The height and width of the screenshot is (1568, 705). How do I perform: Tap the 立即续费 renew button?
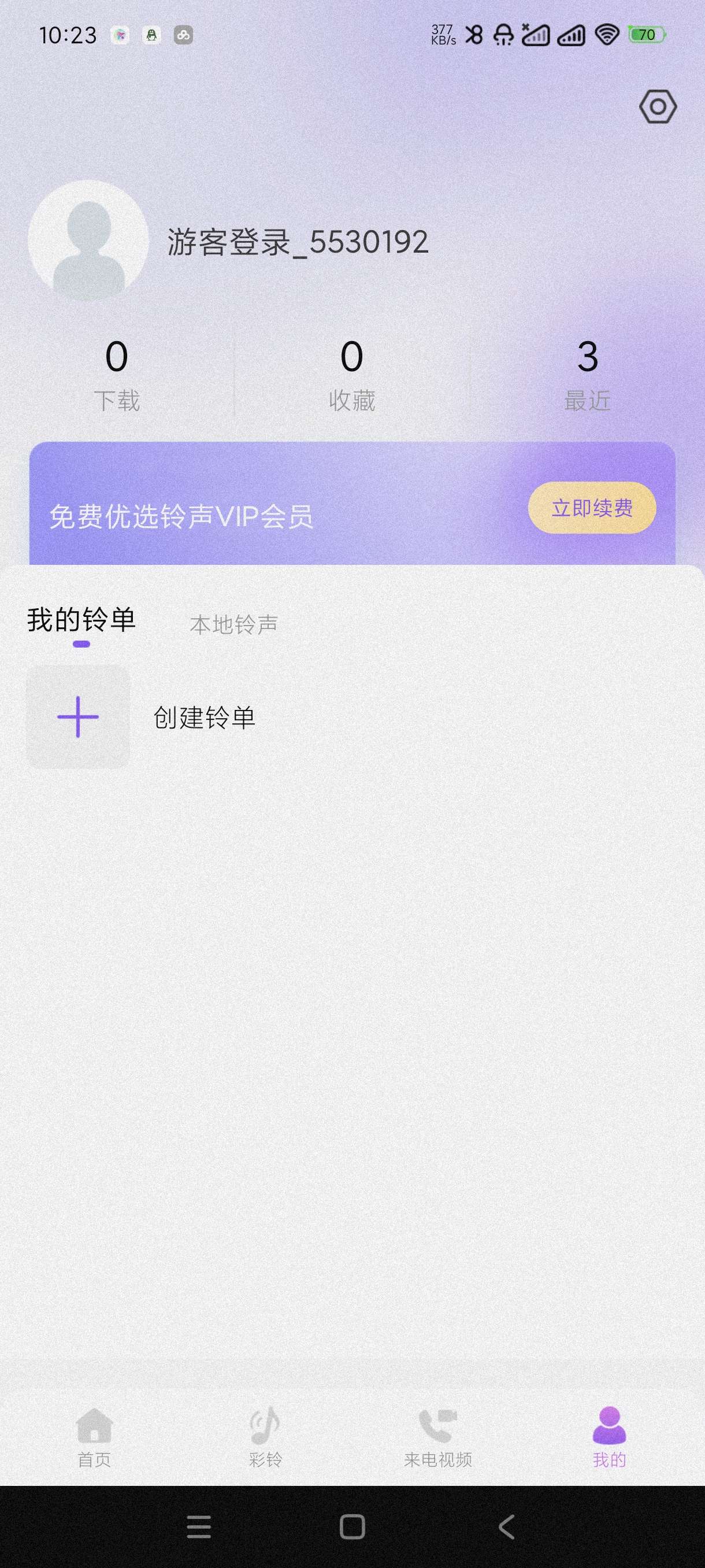pyautogui.click(x=591, y=508)
